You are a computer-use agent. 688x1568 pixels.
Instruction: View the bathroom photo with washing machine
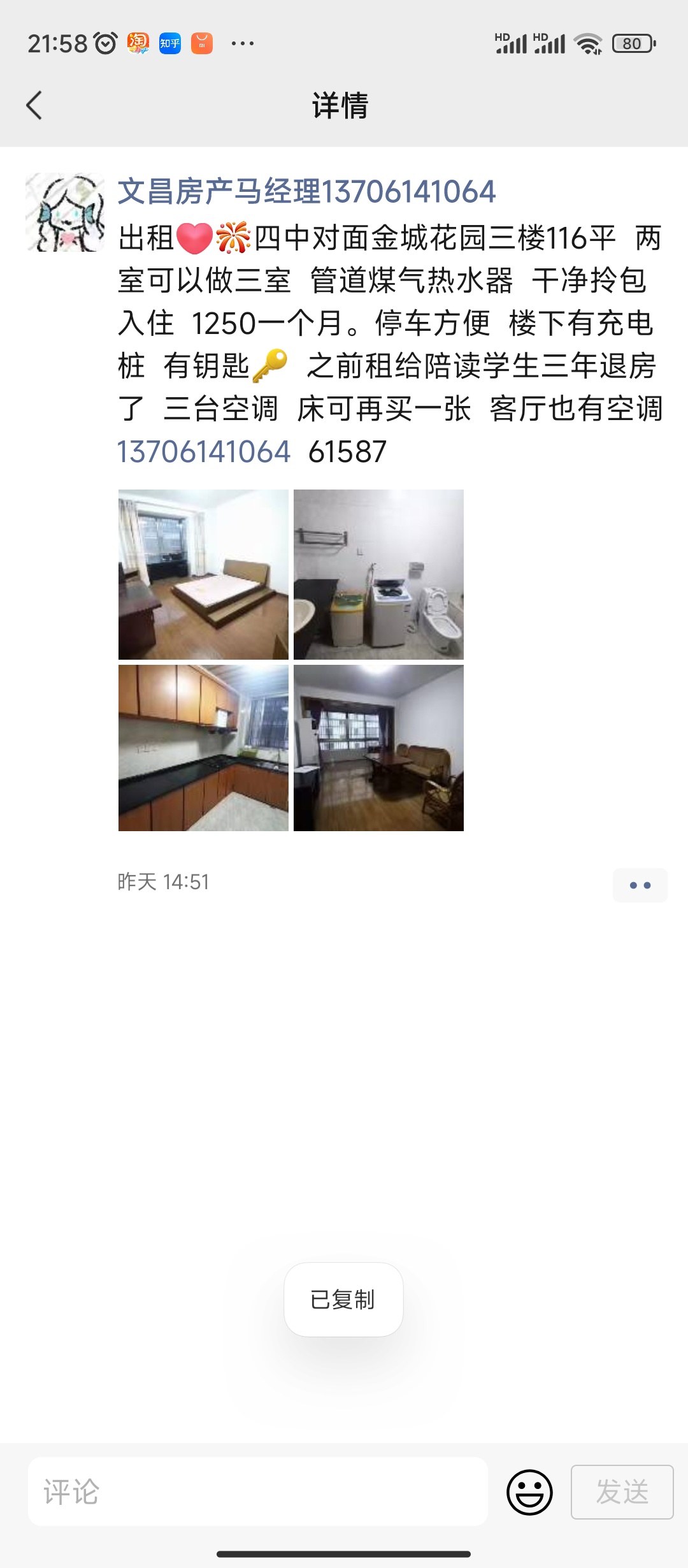[x=378, y=574]
